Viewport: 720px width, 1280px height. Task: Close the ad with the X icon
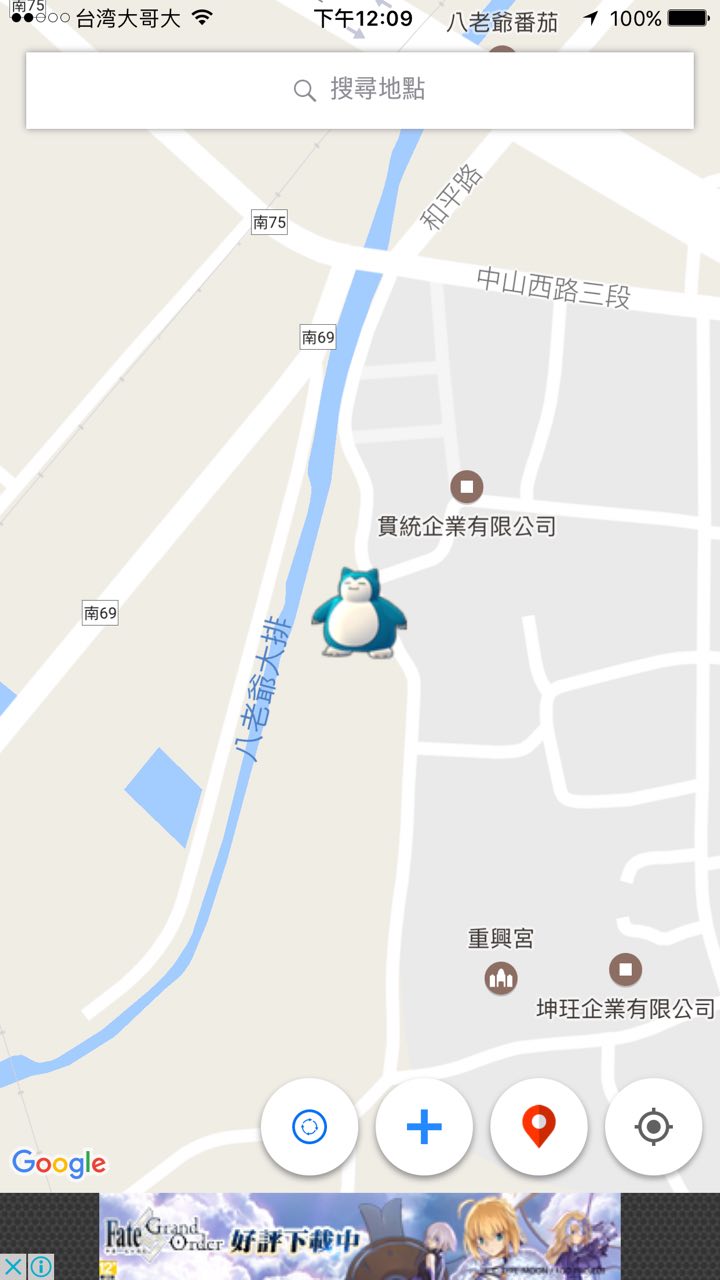[x=14, y=1266]
